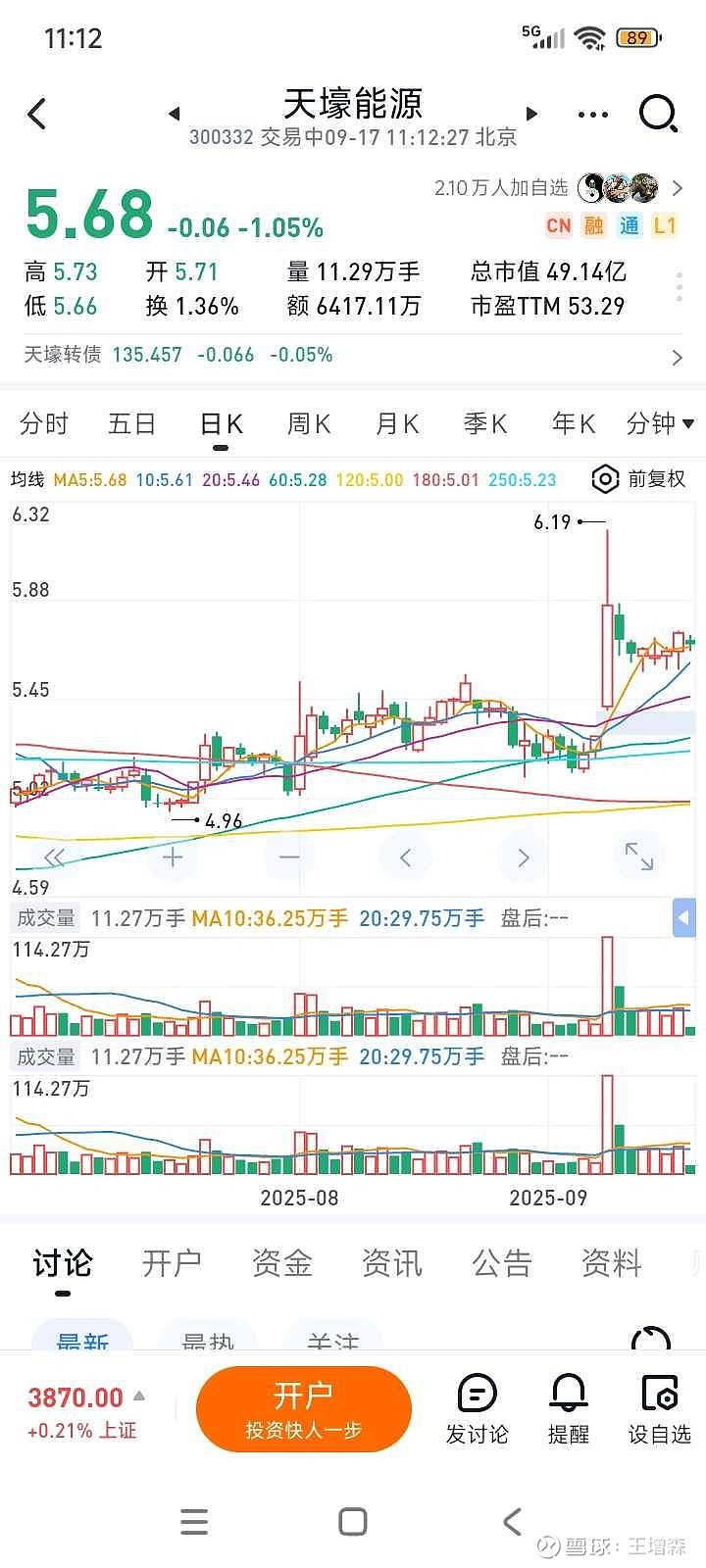
Task: Switch to the 分时 chart tab
Action: click(x=44, y=424)
